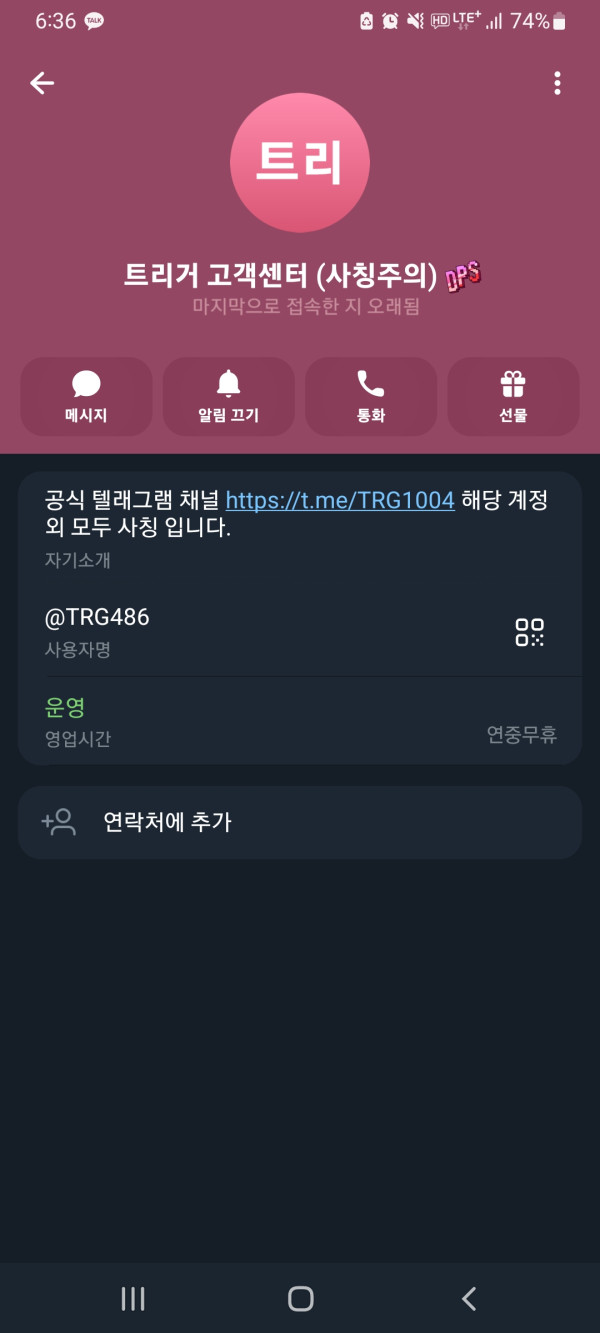Open the three-dot overflow menu
Image resolution: width=600 pixels, height=1333 pixels.
[x=557, y=83]
